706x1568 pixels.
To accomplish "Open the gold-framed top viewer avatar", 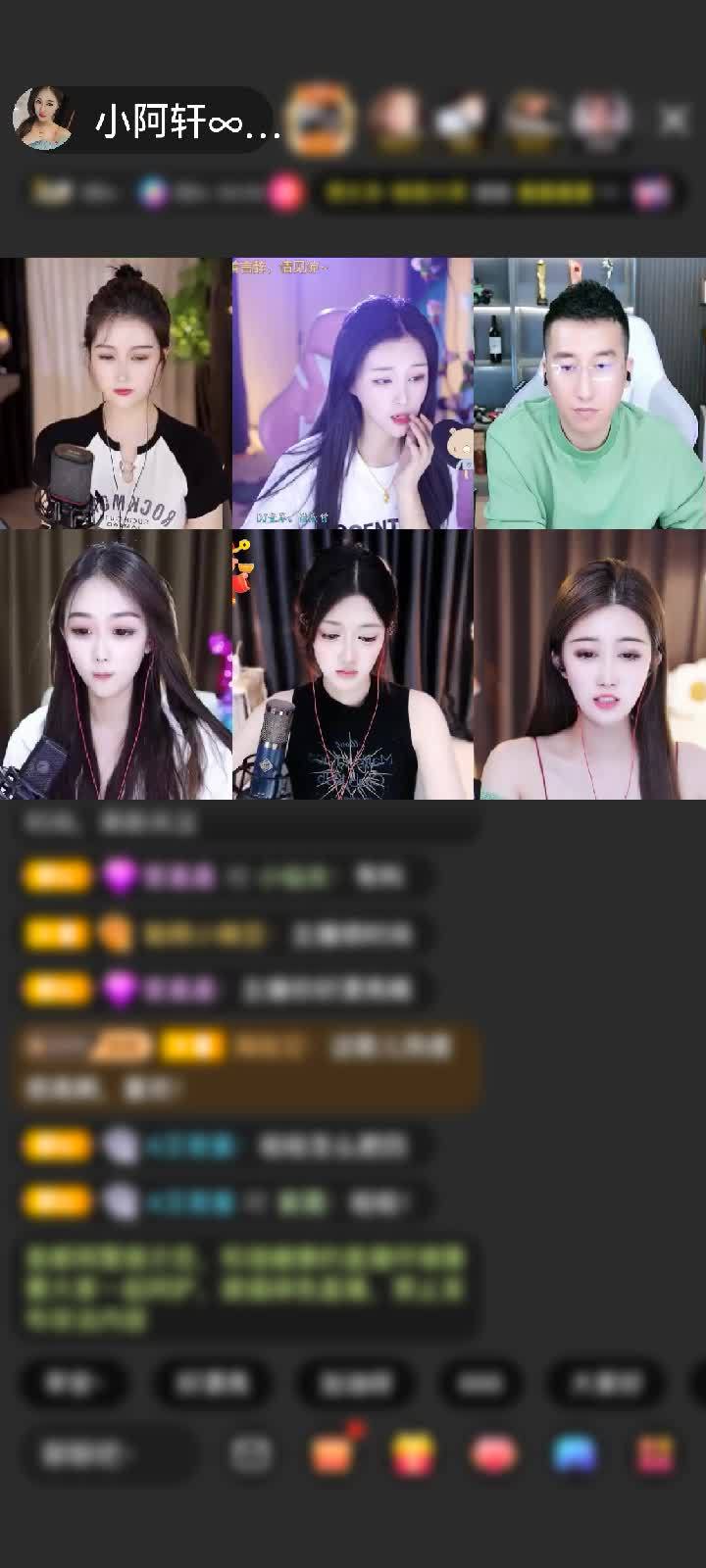I will pos(322,120).
